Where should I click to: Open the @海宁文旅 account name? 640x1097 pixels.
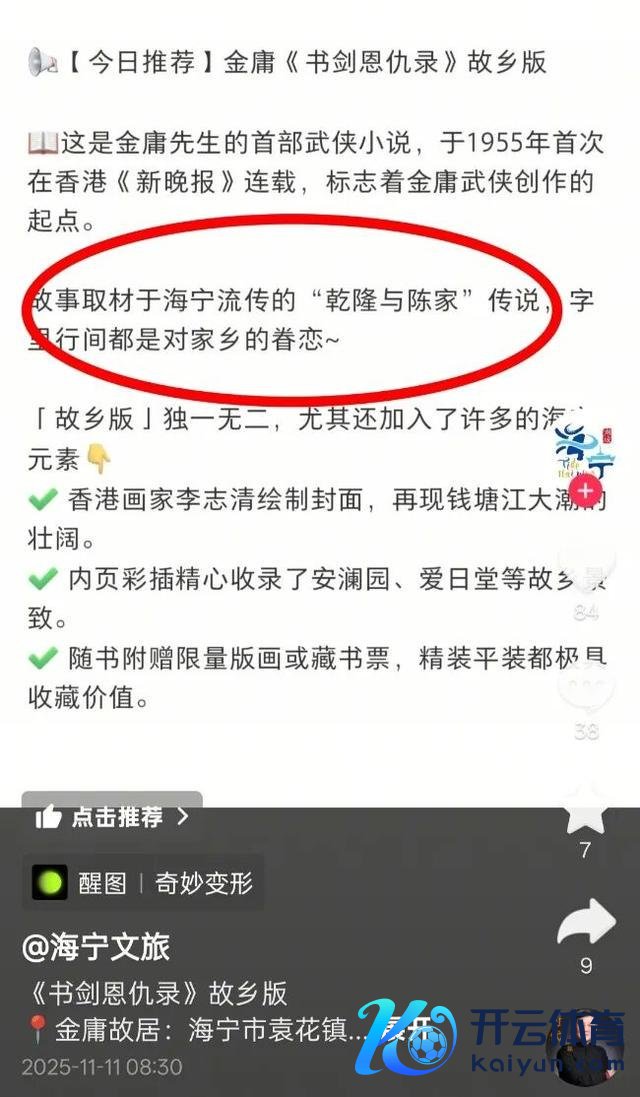coord(96,946)
